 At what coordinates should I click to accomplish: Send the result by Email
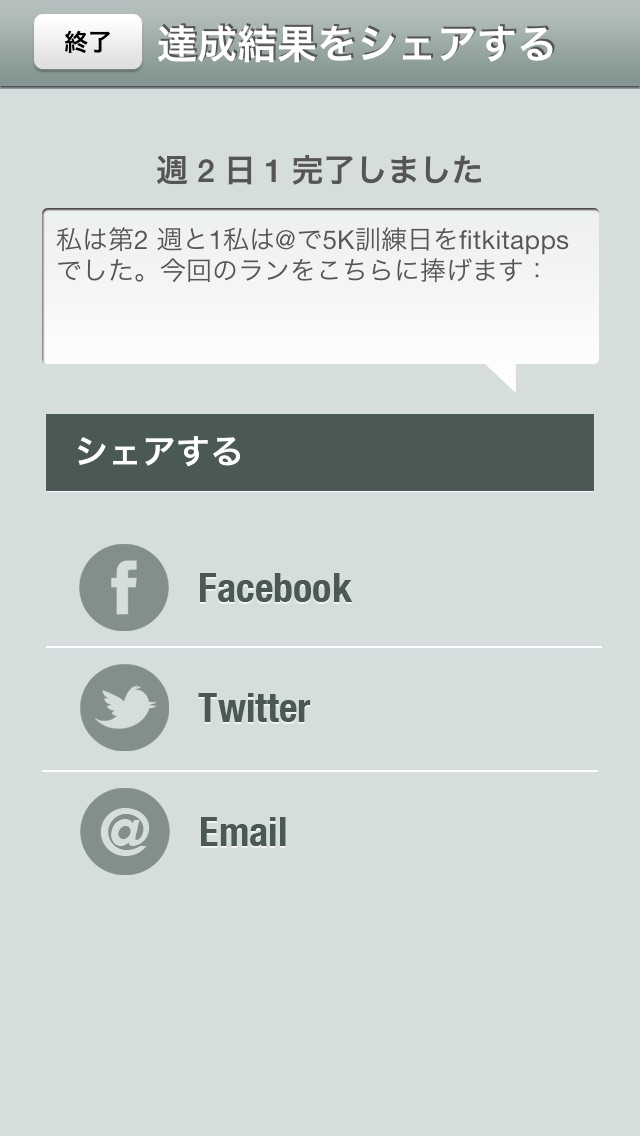242,832
